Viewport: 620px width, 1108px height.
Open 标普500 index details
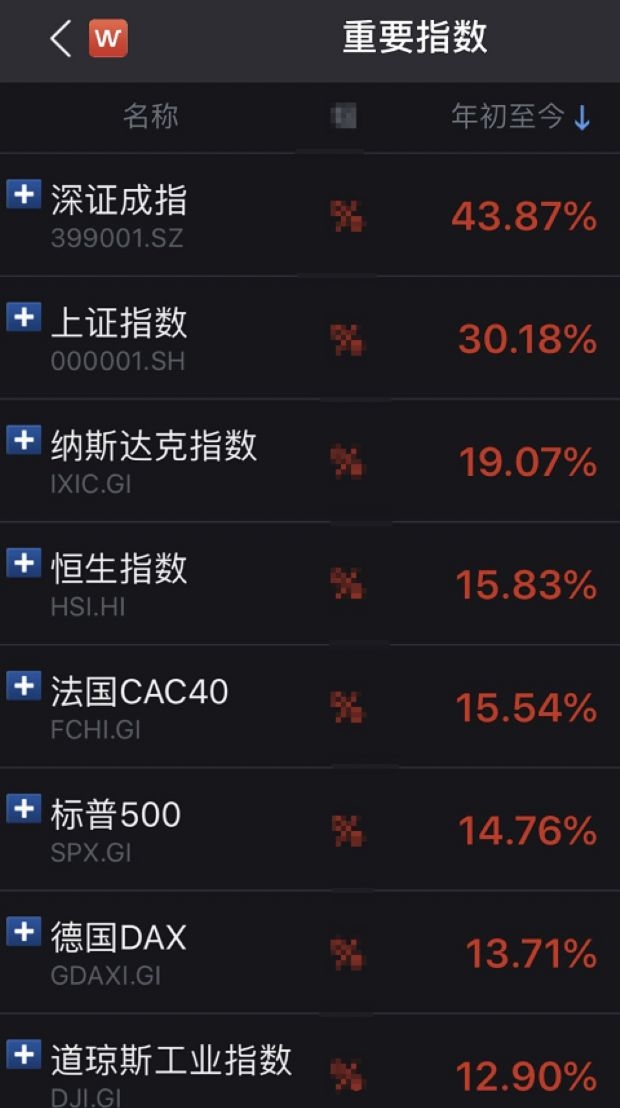[116, 815]
